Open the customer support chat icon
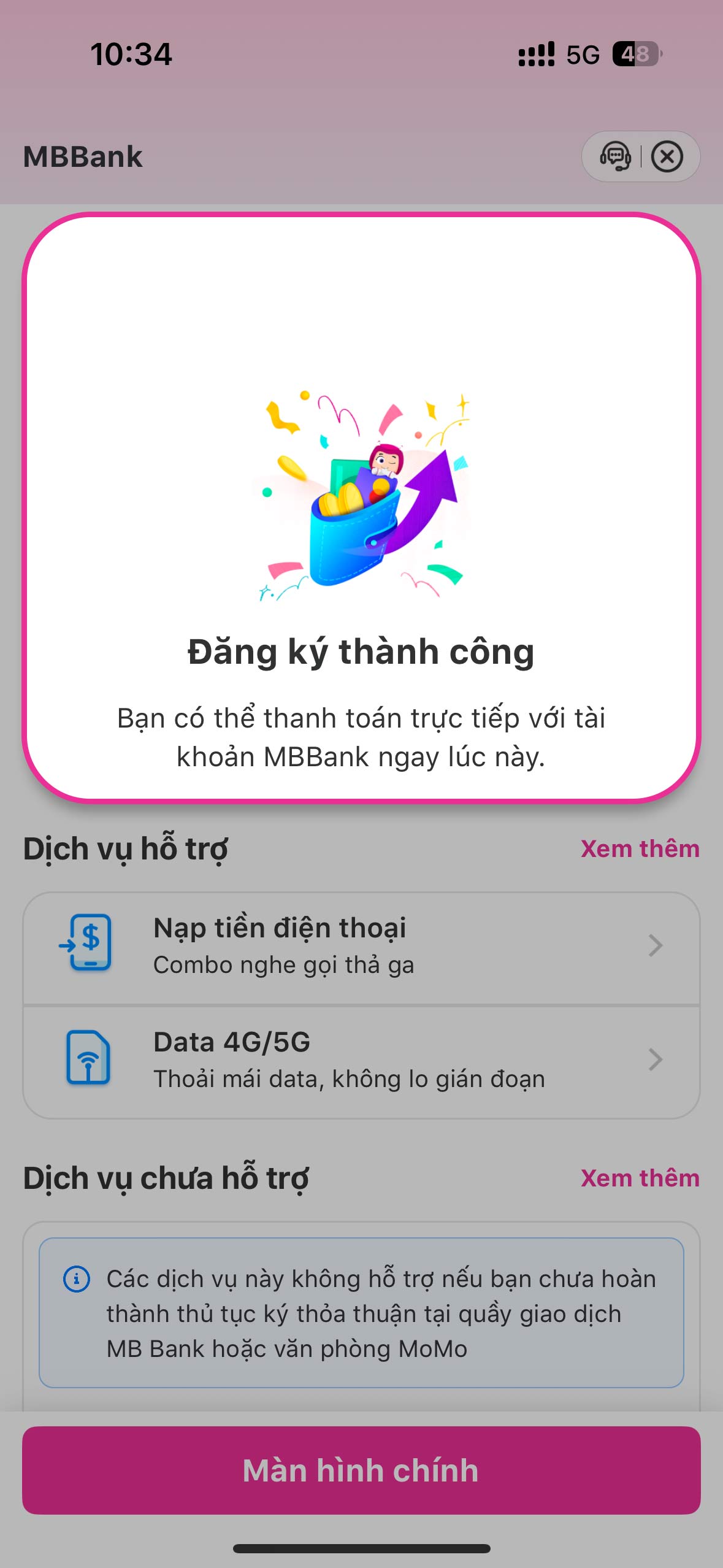723x1568 pixels. 615,157
